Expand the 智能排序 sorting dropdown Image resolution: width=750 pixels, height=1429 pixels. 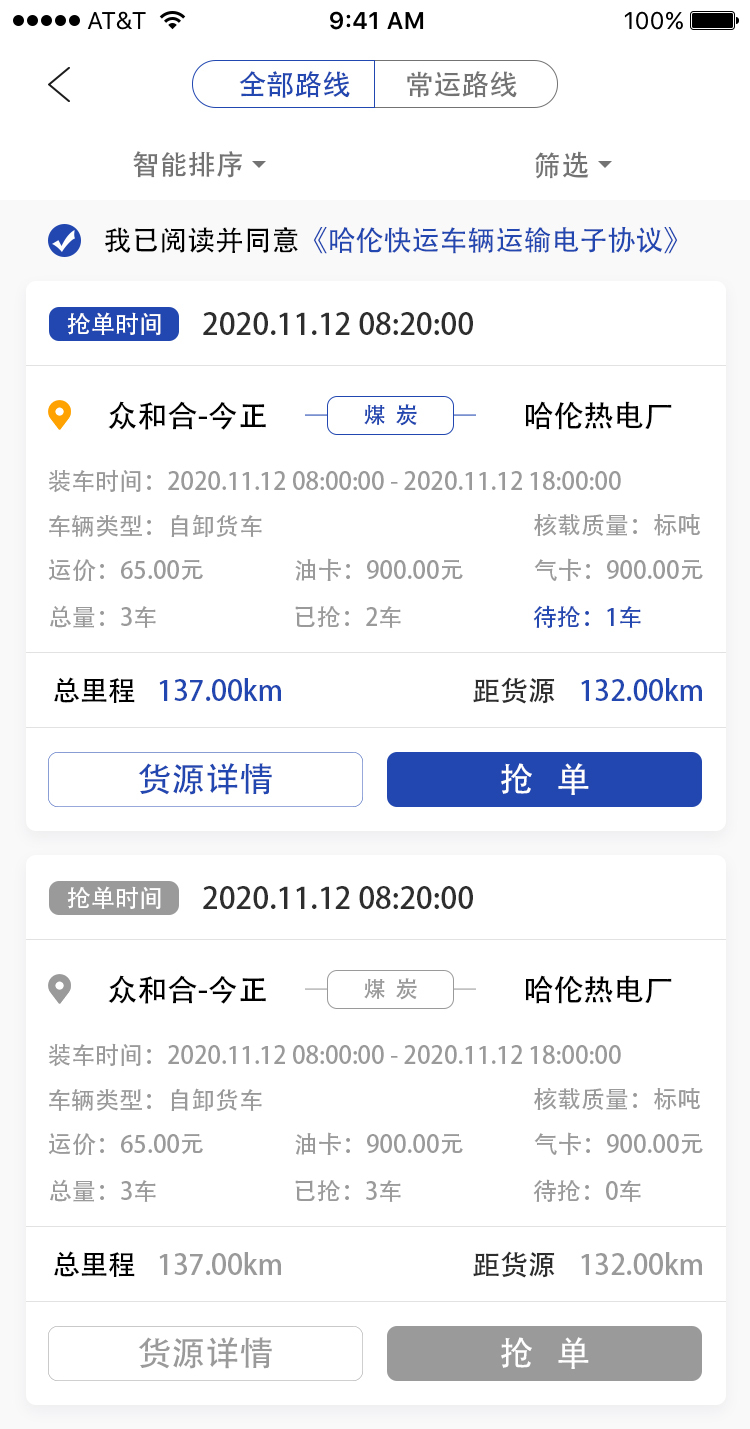point(199,164)
